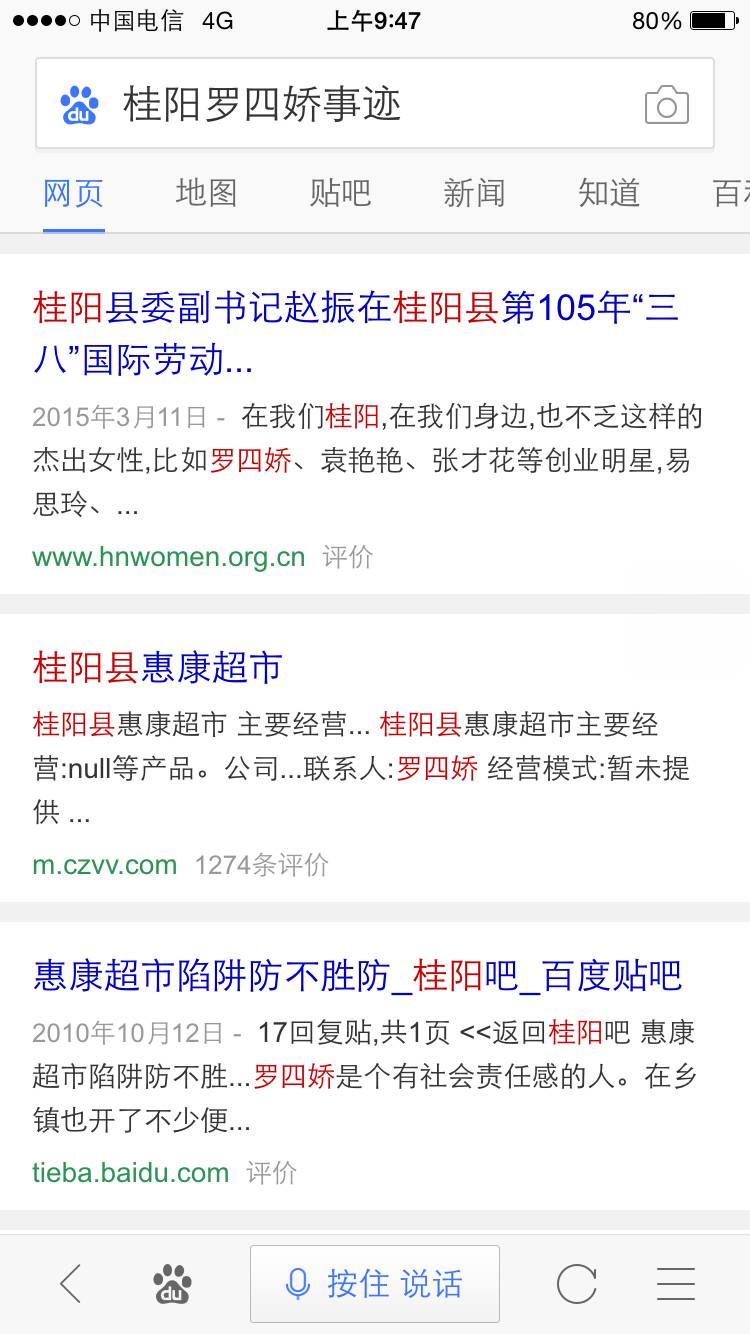Open the 1274条评价 reviews for m.czvv.com

coord(261,865)
